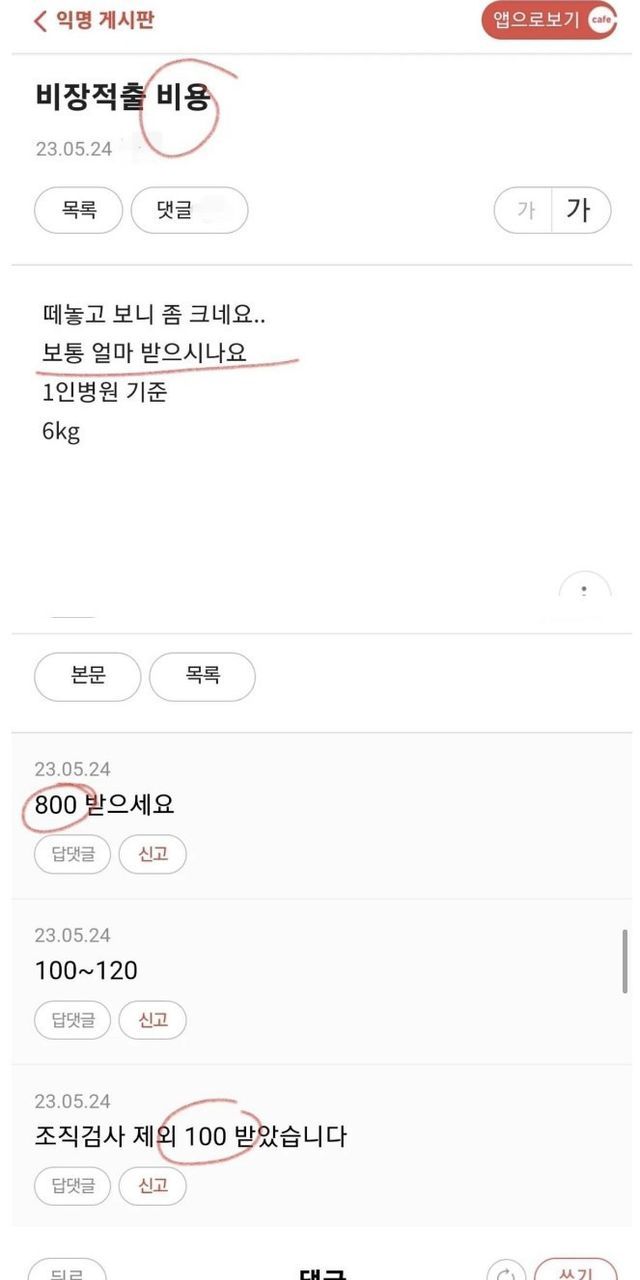The width and height of the screenshot is (640, 1280).
Task: Open 목록 next to the 댓글 button
Action: coord(78,211)
